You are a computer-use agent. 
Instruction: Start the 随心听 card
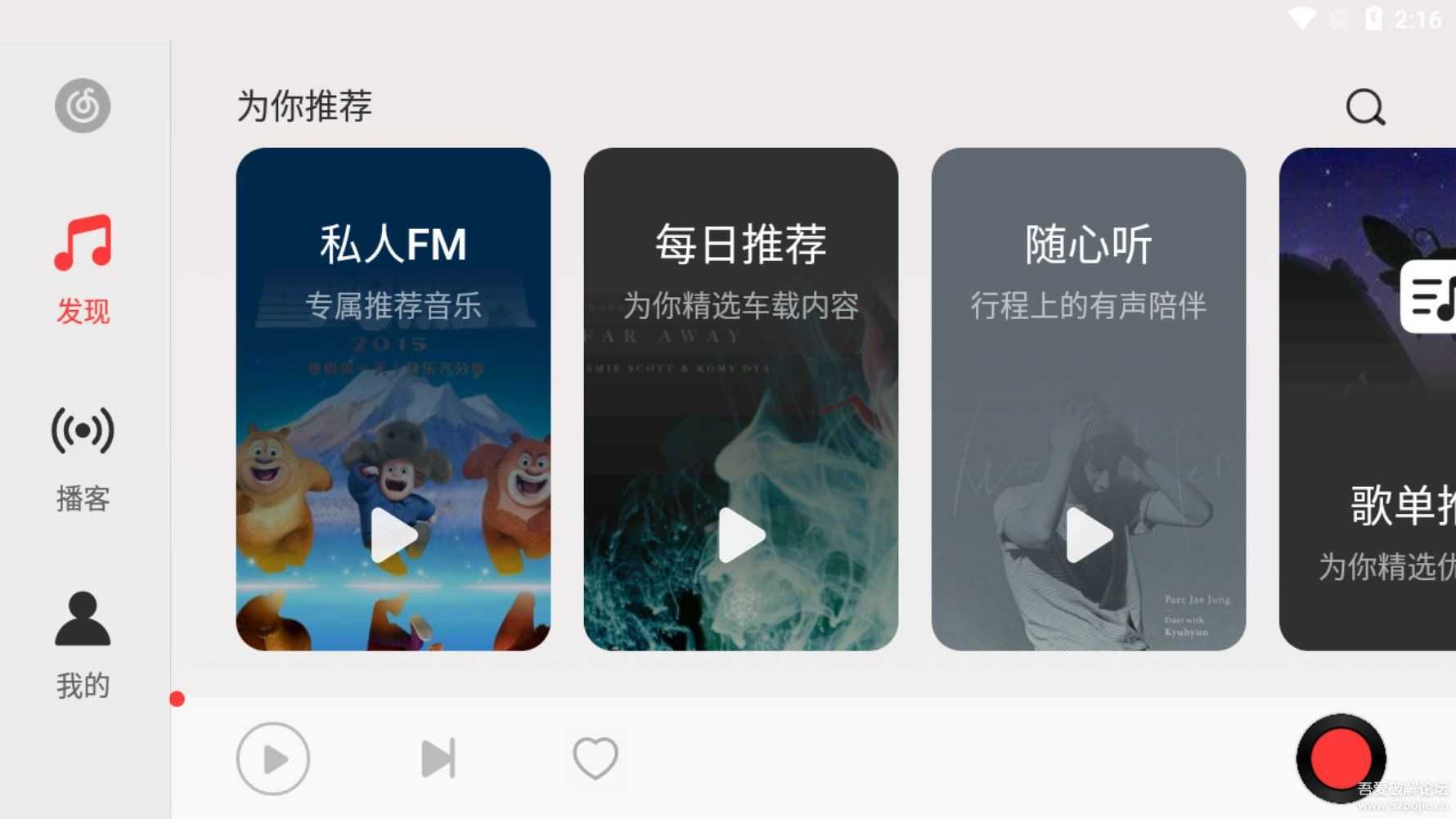point(1089,534)
